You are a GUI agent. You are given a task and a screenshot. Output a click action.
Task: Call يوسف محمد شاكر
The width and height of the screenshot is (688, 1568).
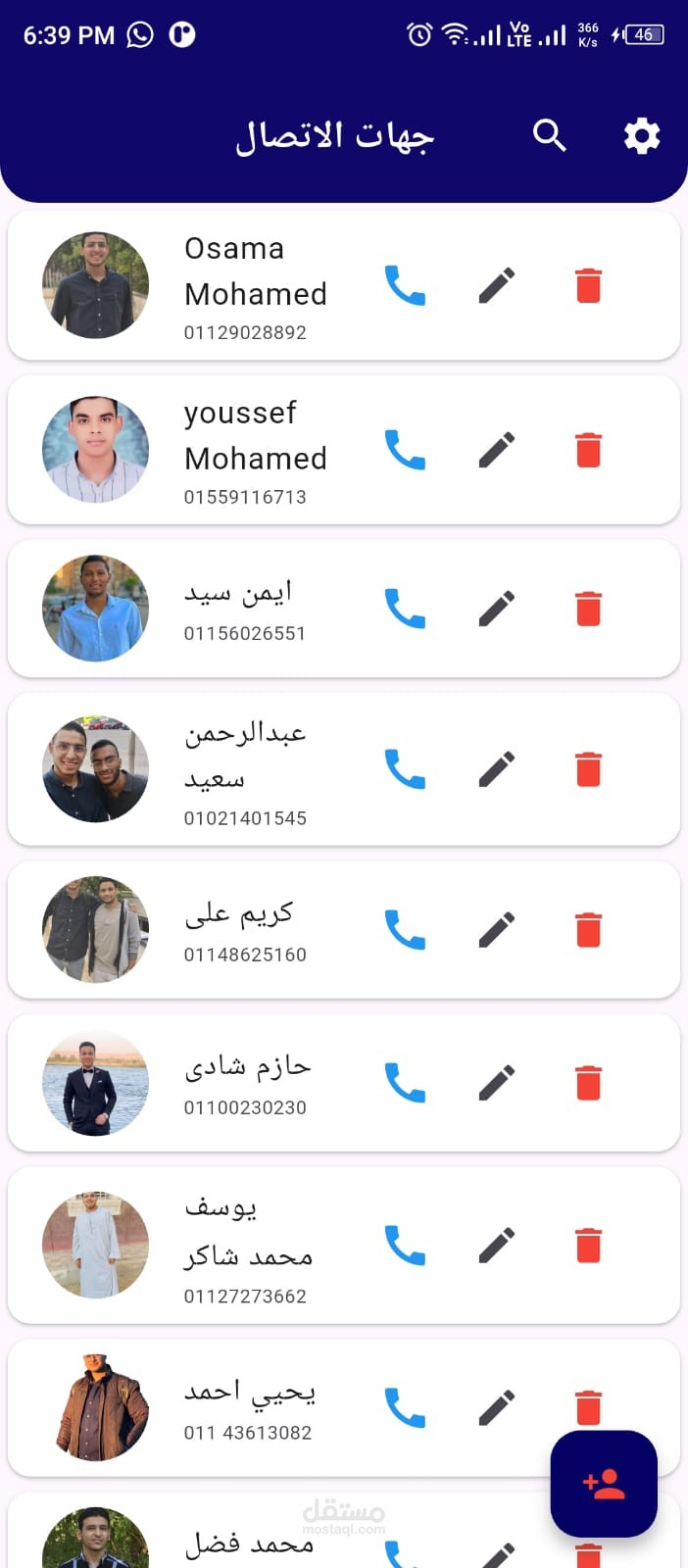[405, 1246]
